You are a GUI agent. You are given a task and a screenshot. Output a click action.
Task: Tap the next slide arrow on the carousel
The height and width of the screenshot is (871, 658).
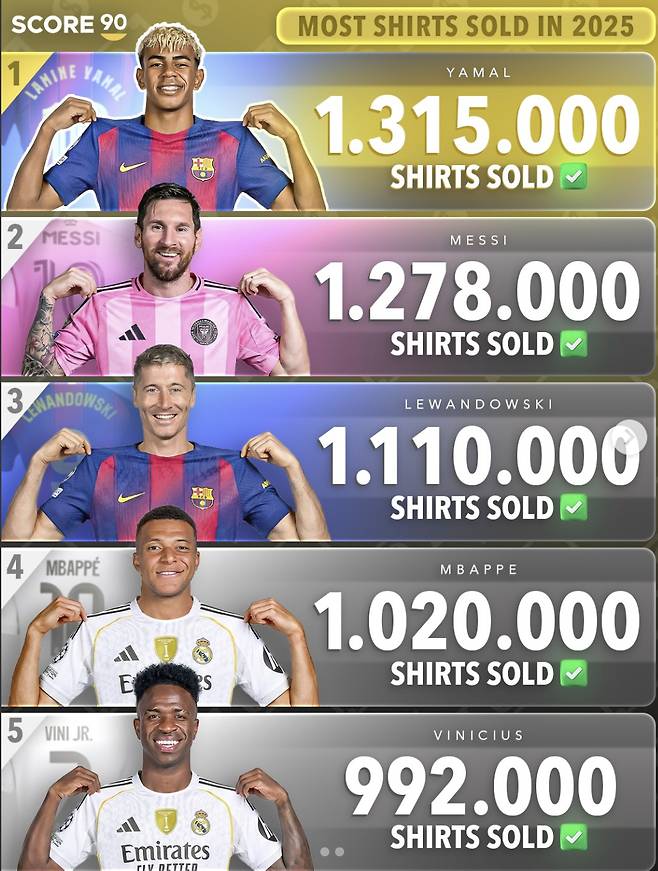(x=630, y=437)
